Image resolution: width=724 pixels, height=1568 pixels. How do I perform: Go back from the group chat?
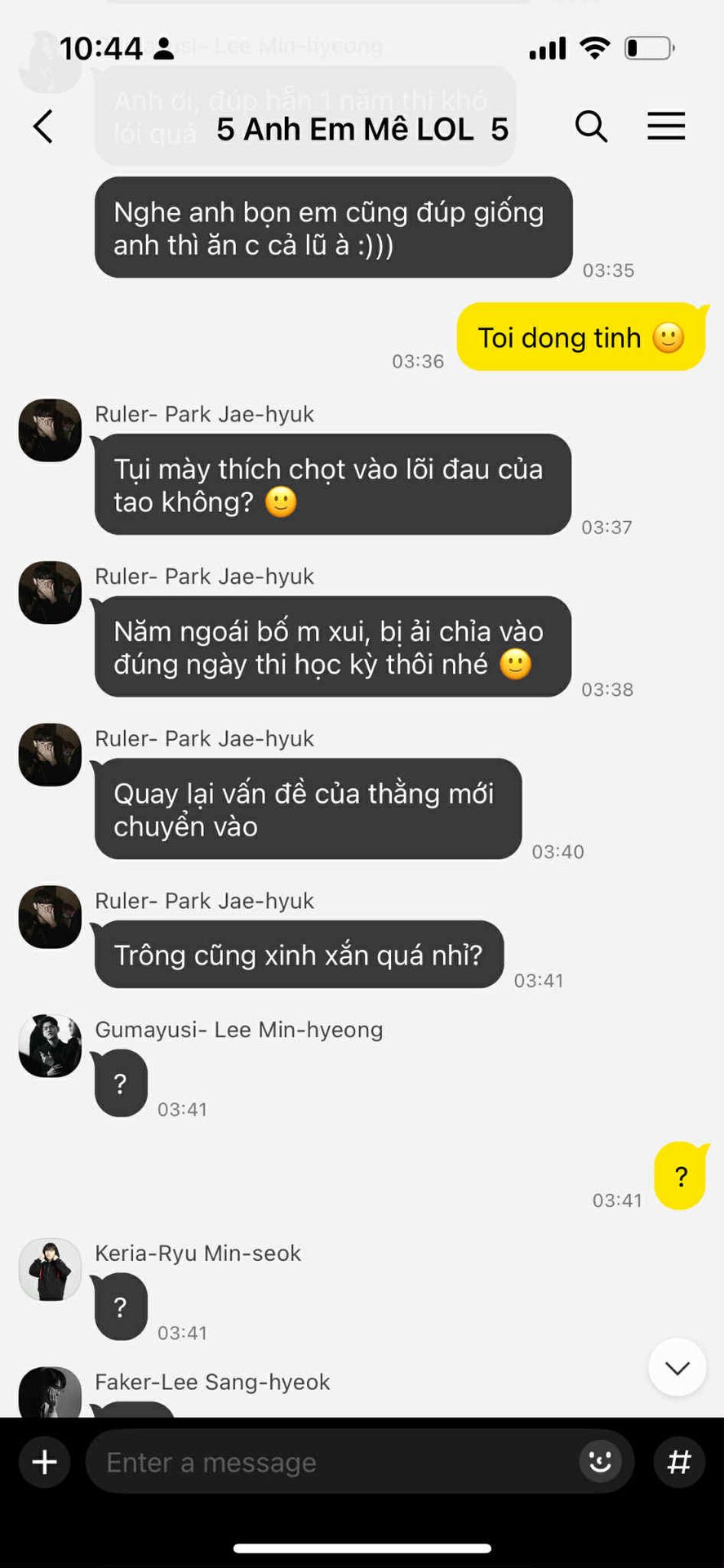(x=43, y=127)
